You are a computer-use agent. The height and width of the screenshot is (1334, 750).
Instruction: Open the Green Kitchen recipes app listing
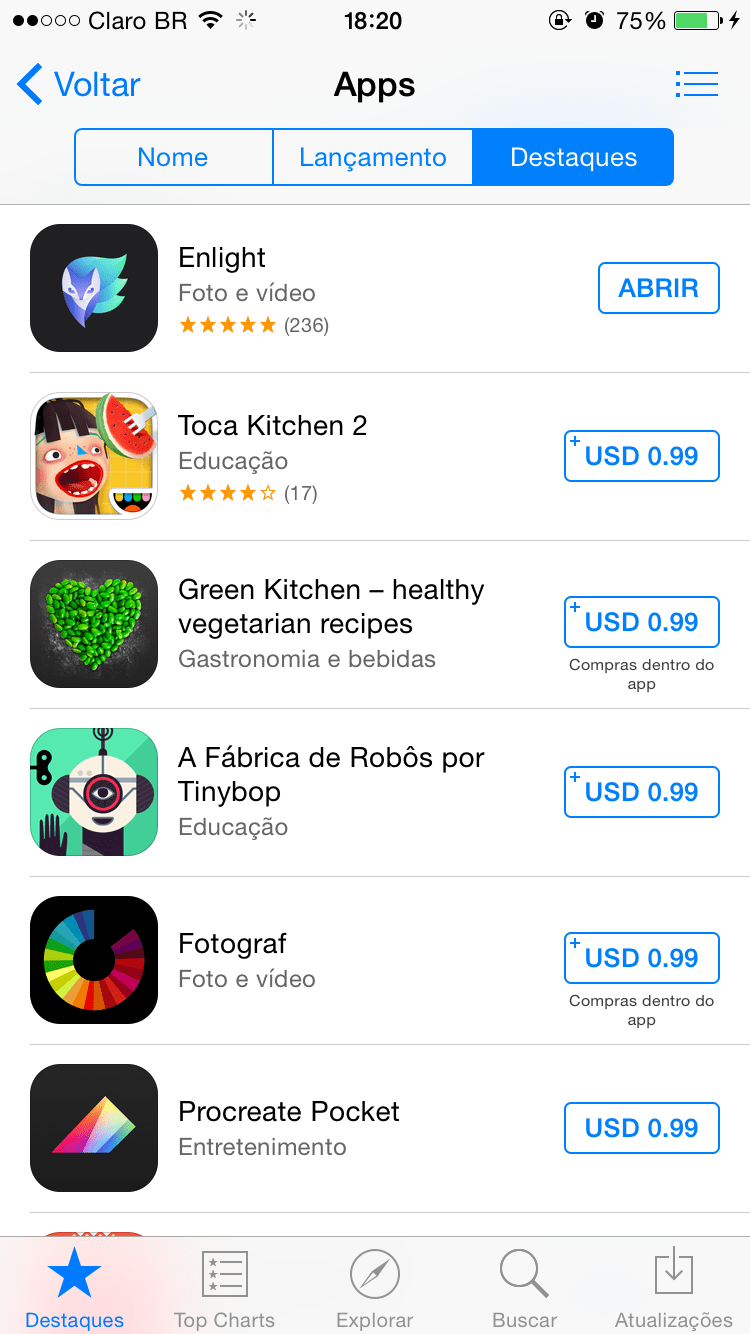pyautogui.click(x=330, y=606)
